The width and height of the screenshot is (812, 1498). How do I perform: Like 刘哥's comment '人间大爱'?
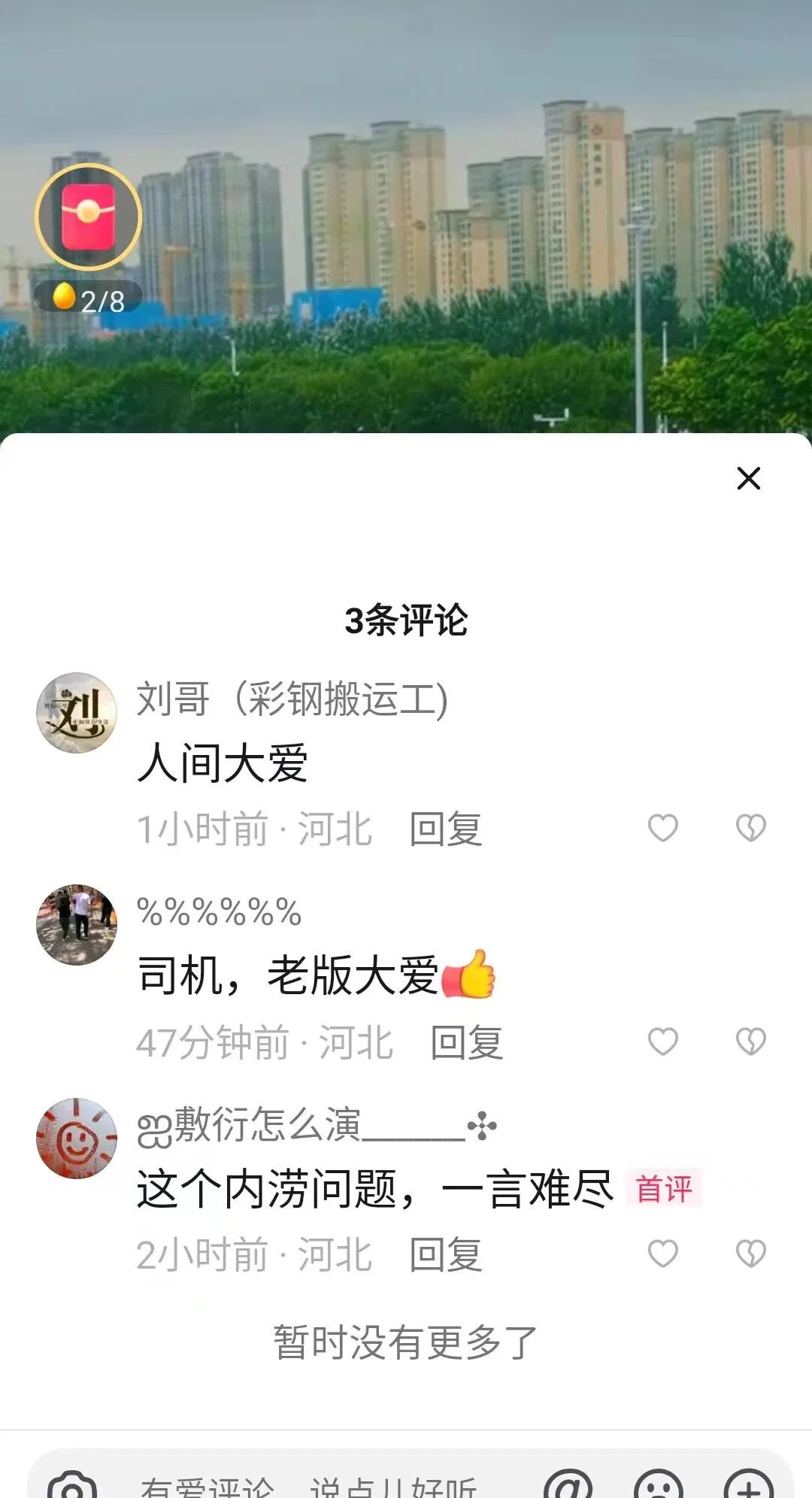coord(665,827)
